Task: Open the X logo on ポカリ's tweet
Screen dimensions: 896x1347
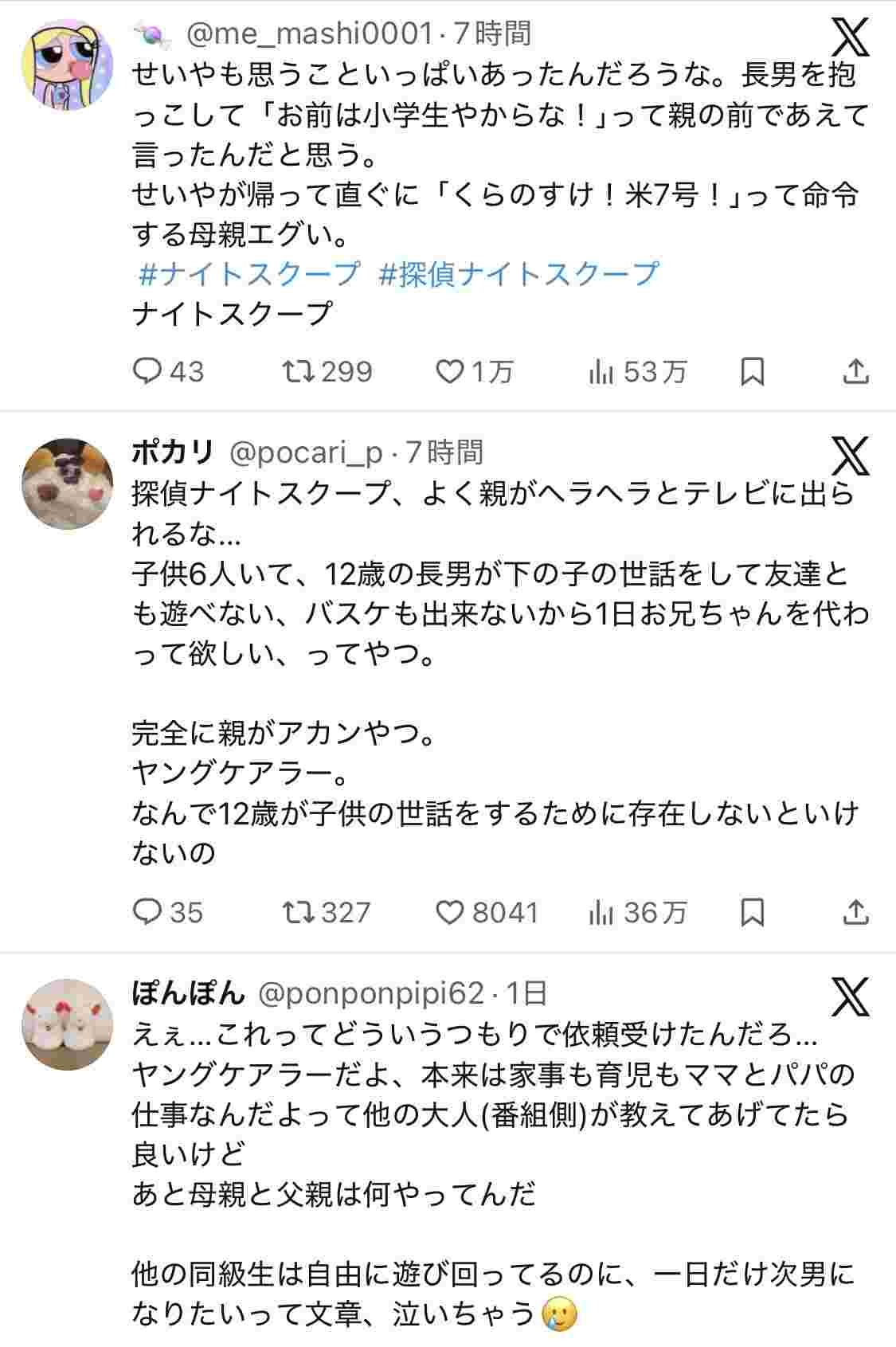Action: pos(851,456)
